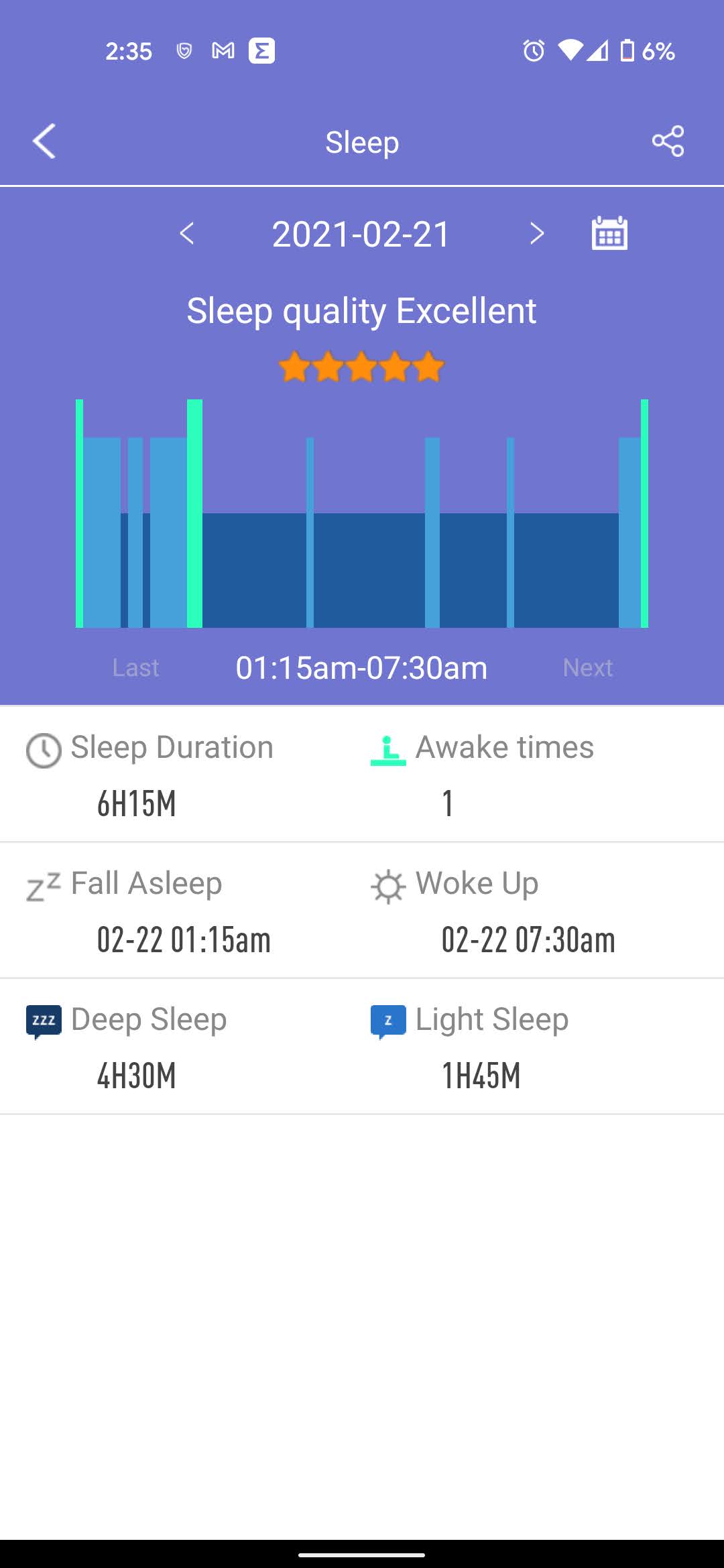This screenshot has height=1568, width=724.
Task: Share the sleep report
Action: click(668, 141)
